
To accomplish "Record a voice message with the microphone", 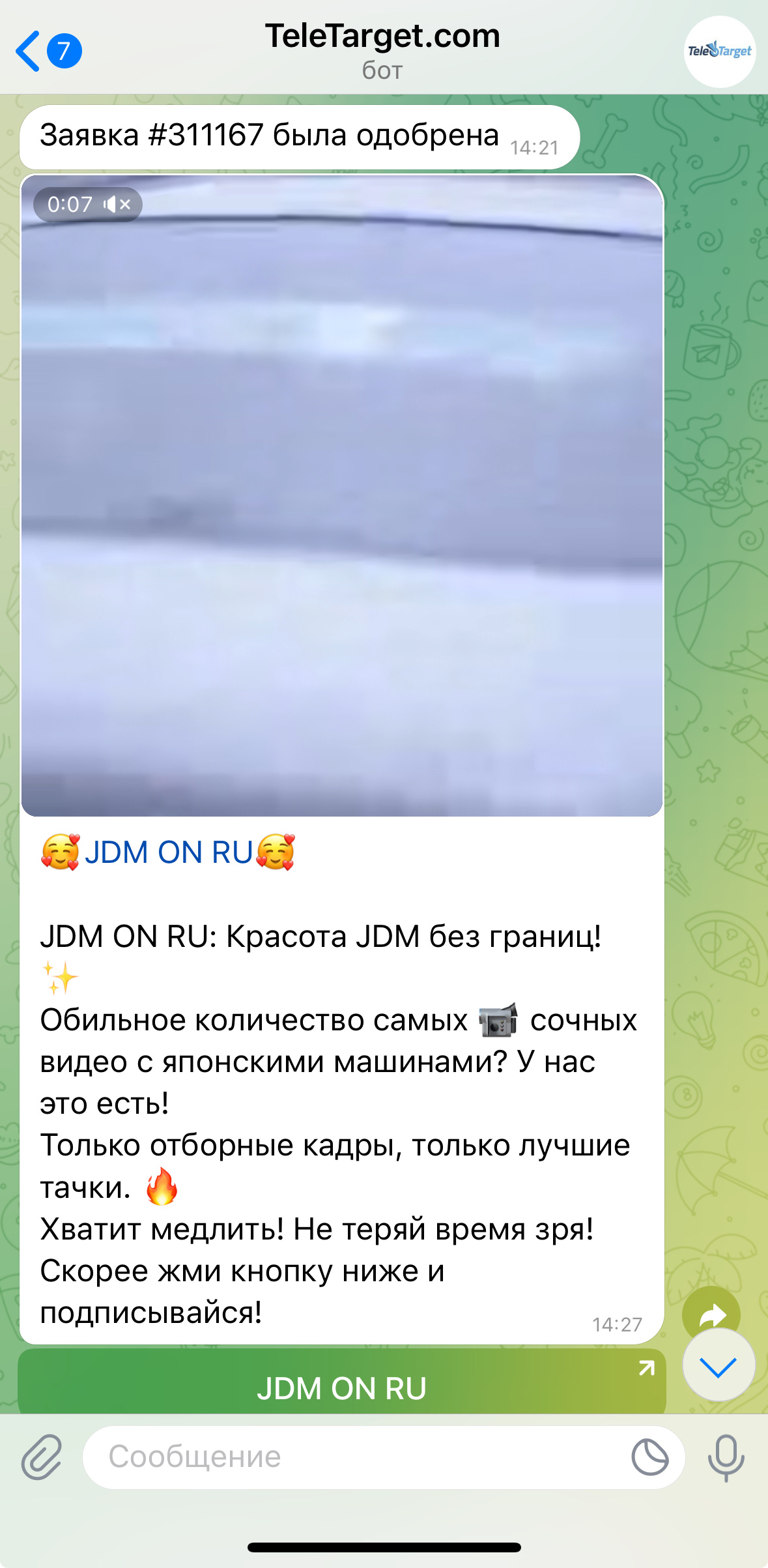I will coord(726,1458).
